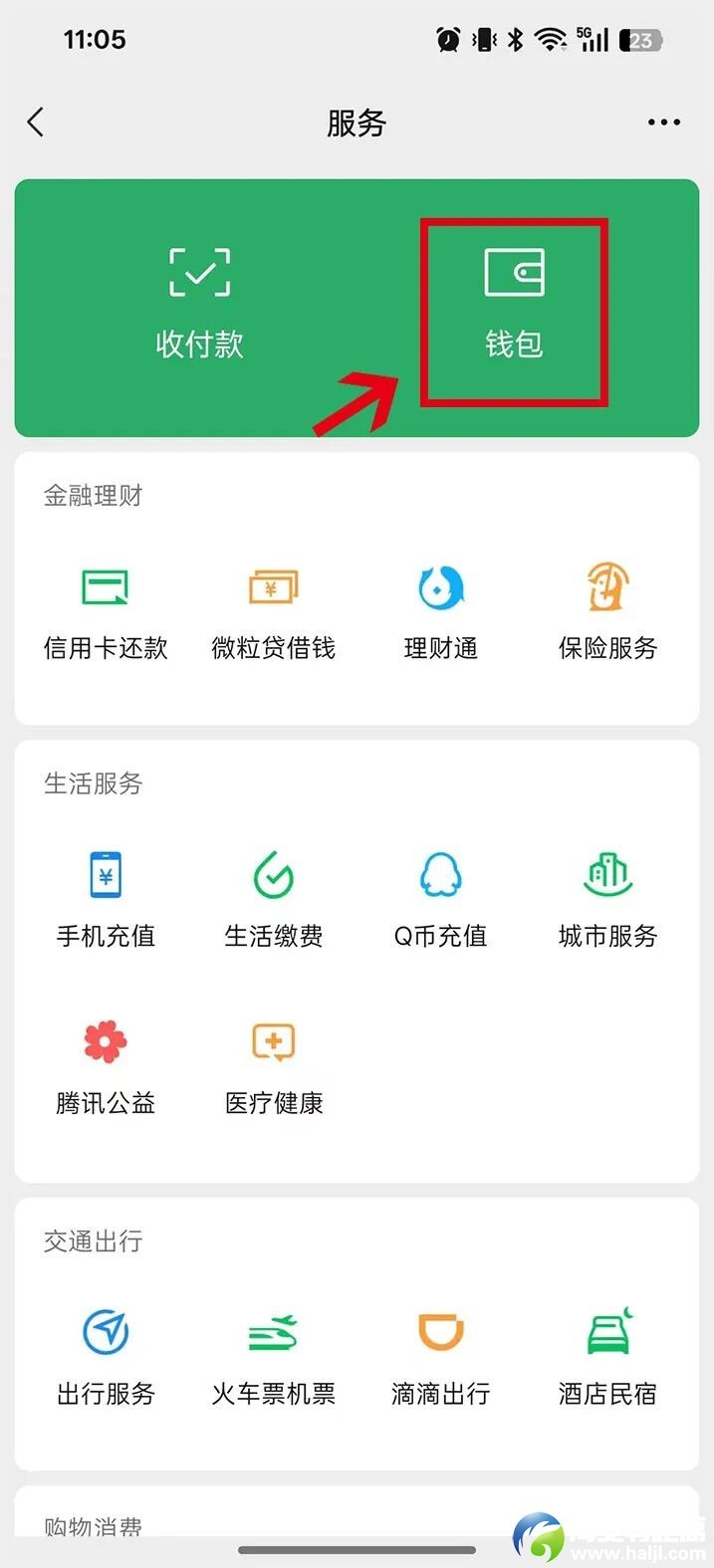Go back from the 服务 page

coord(36,122)
